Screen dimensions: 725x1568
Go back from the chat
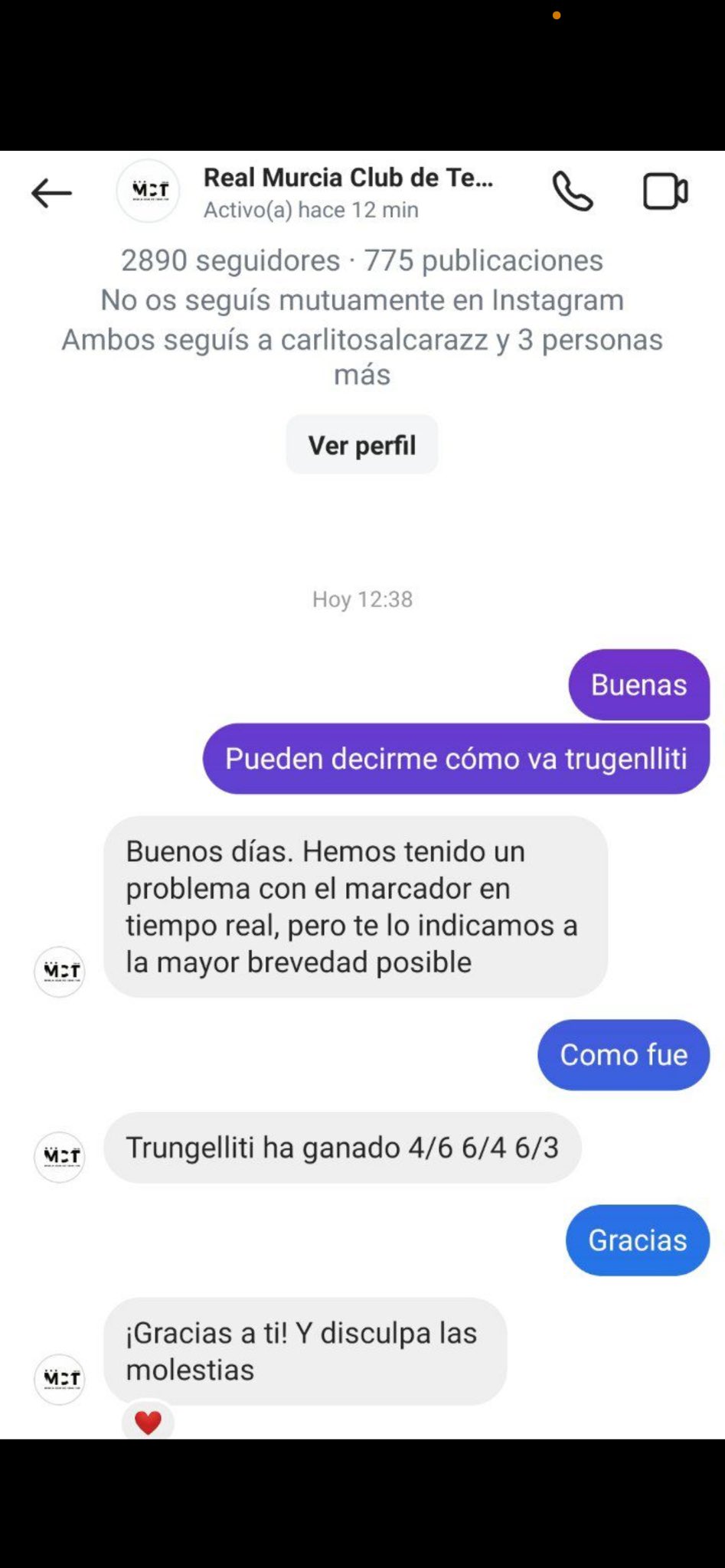click(51, 193)
